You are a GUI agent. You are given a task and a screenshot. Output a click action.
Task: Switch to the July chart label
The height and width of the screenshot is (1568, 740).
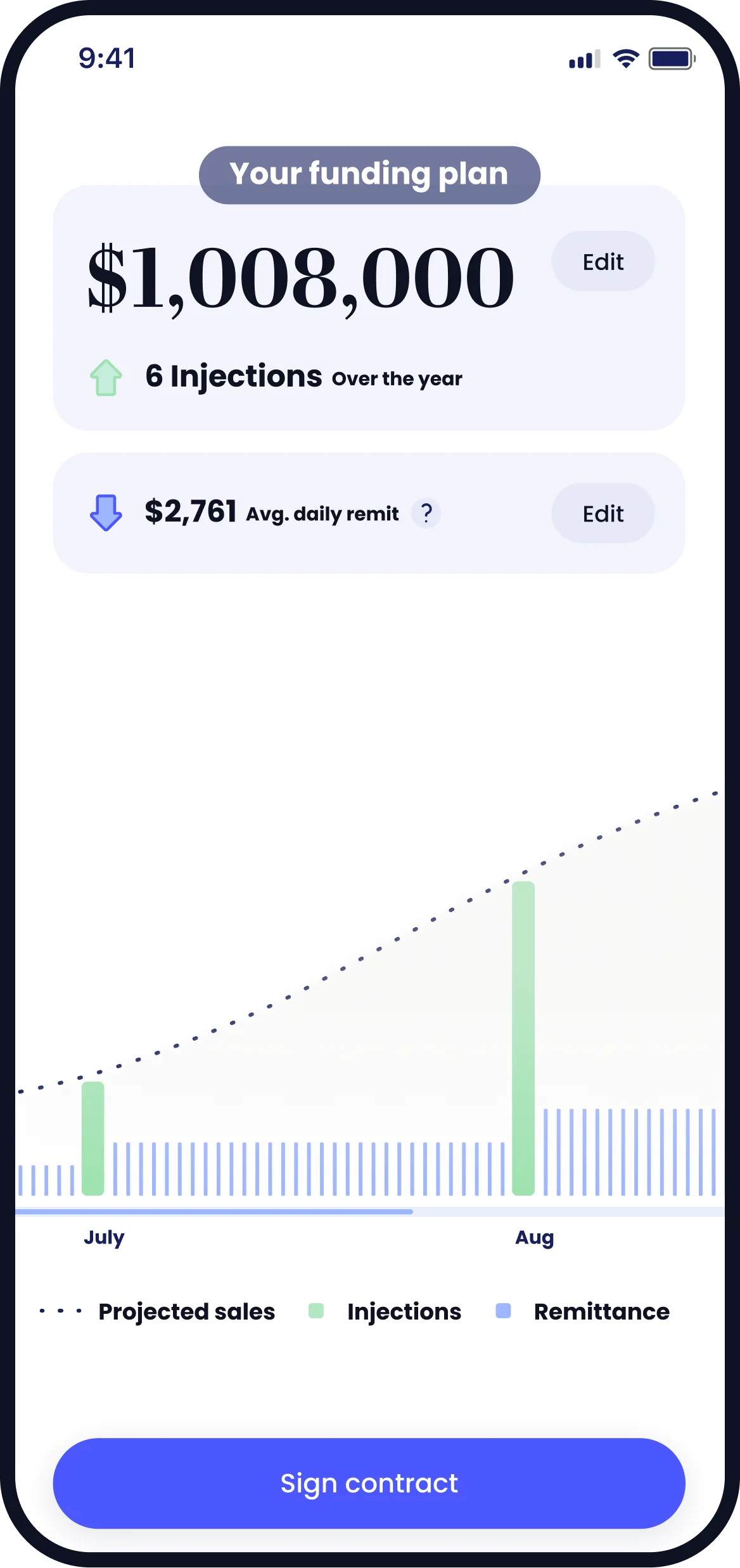105,1237
